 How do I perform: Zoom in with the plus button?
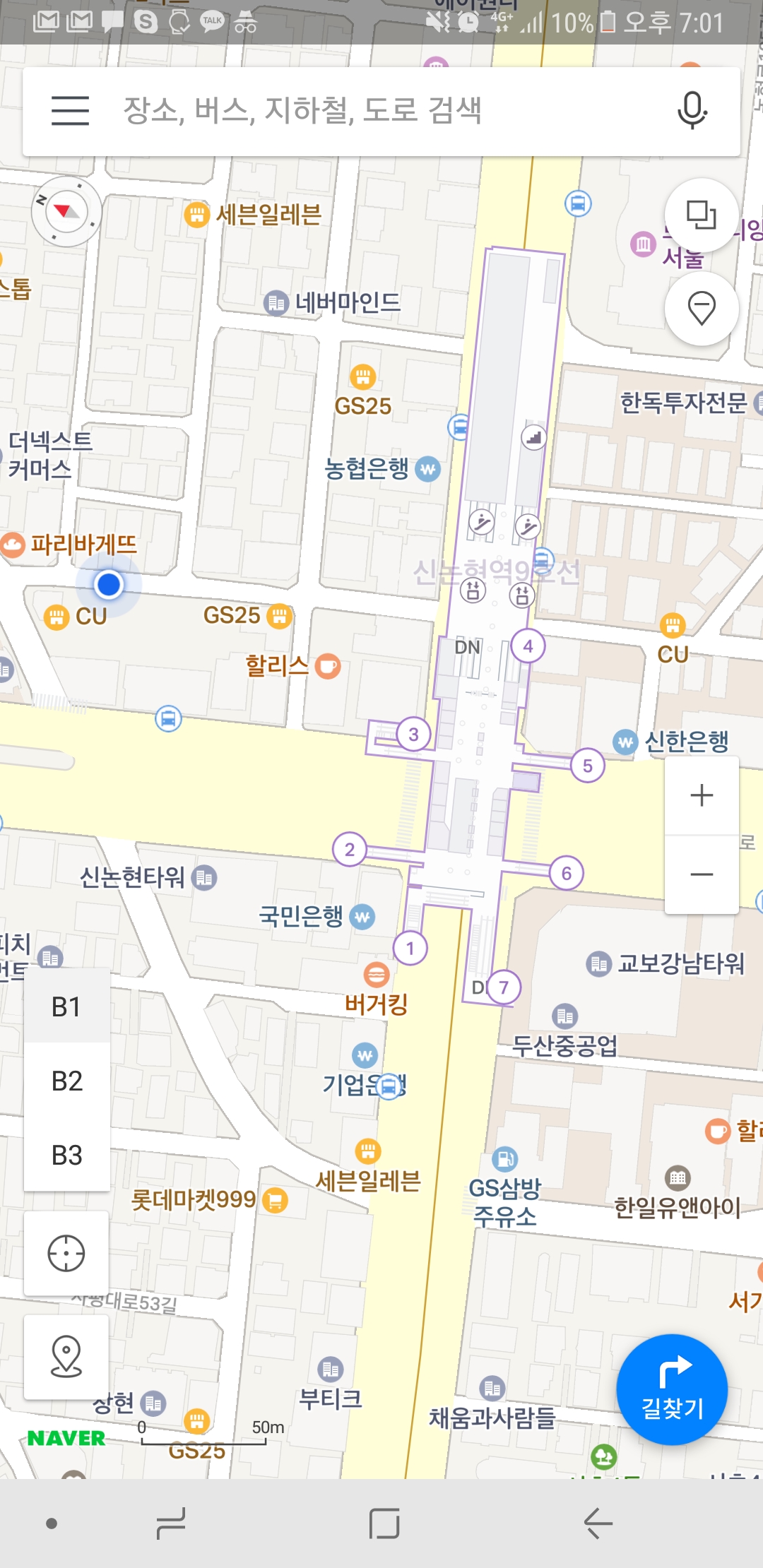(702, 795)
